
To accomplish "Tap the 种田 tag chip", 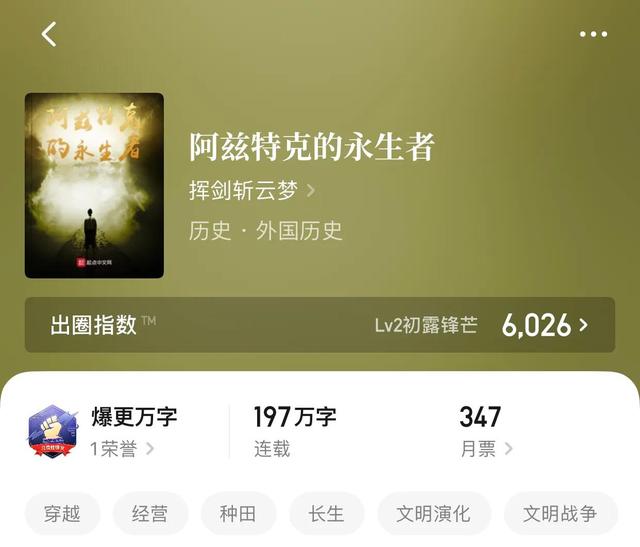I will pyautogui.click(x=238, y=514).
